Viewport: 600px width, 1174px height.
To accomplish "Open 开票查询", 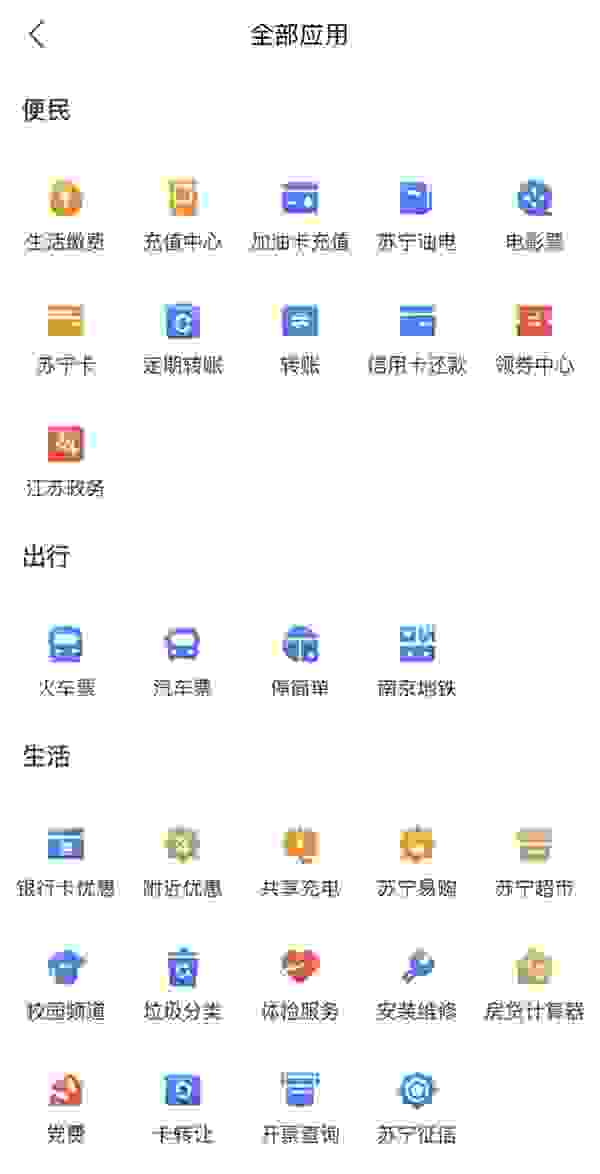I will [x=300, y=1108].
